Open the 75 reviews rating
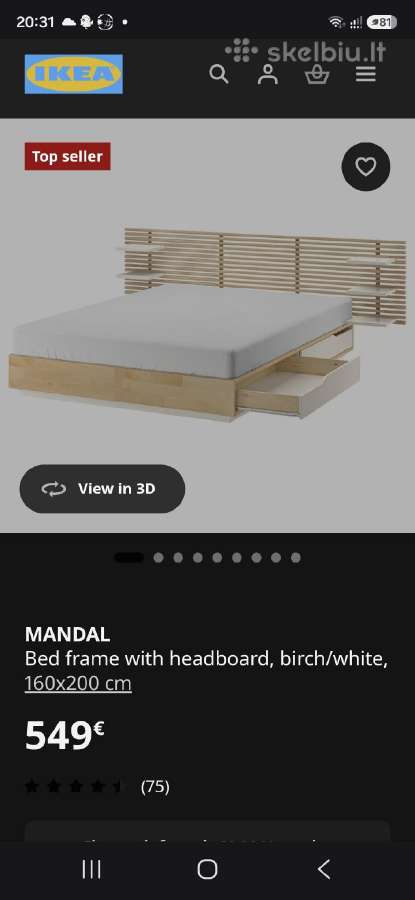 click(x=98, y=786)
